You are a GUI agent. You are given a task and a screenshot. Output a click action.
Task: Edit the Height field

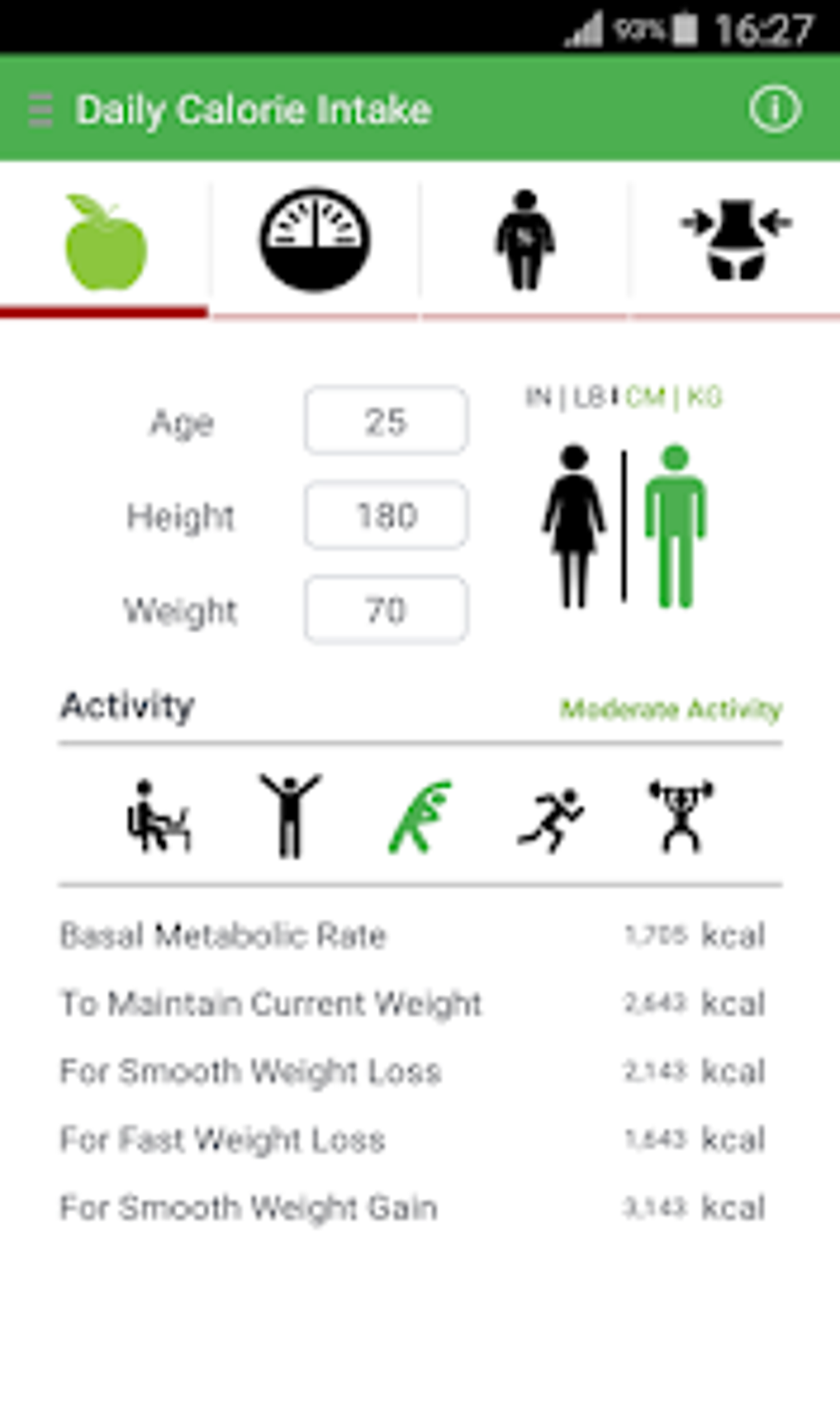[386, 516]
